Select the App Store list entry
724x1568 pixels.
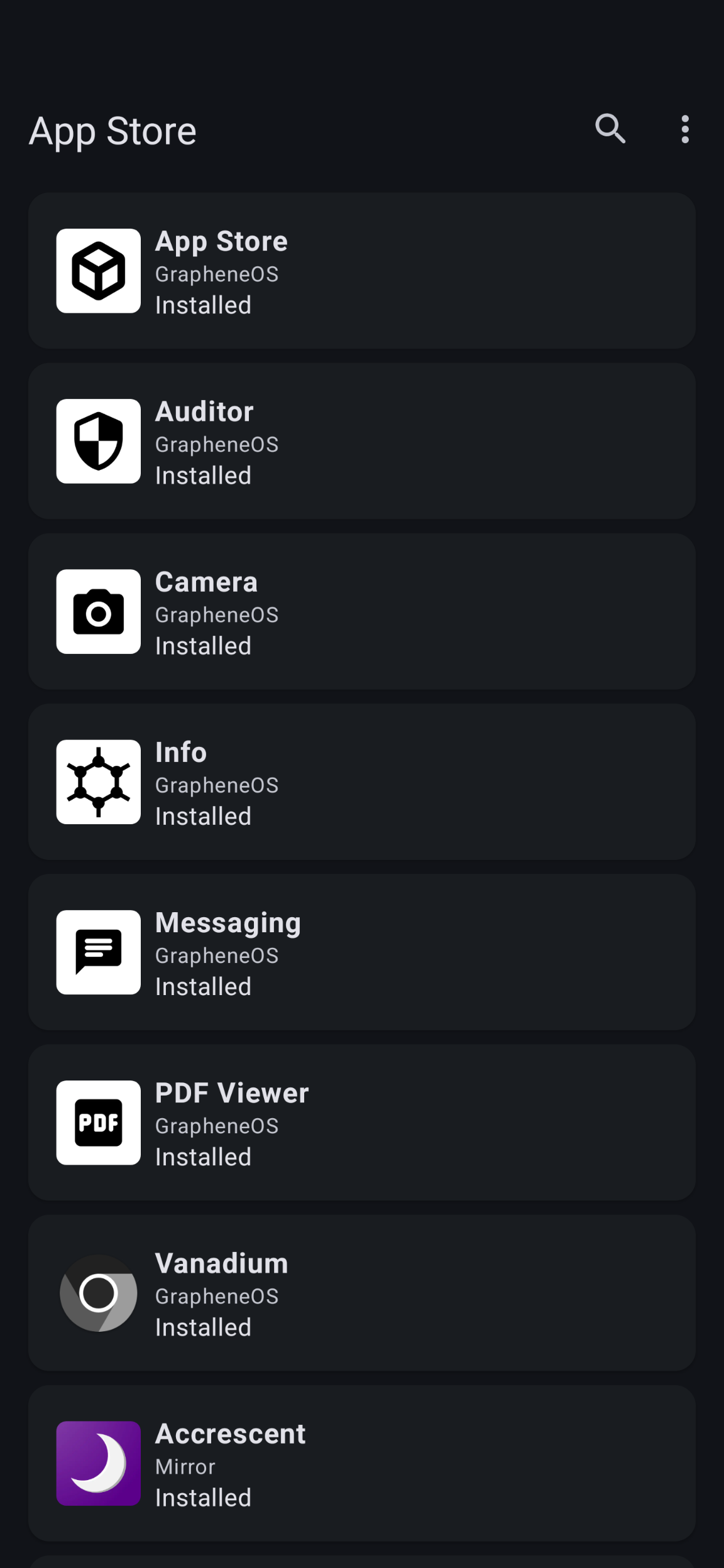[362, 272]
